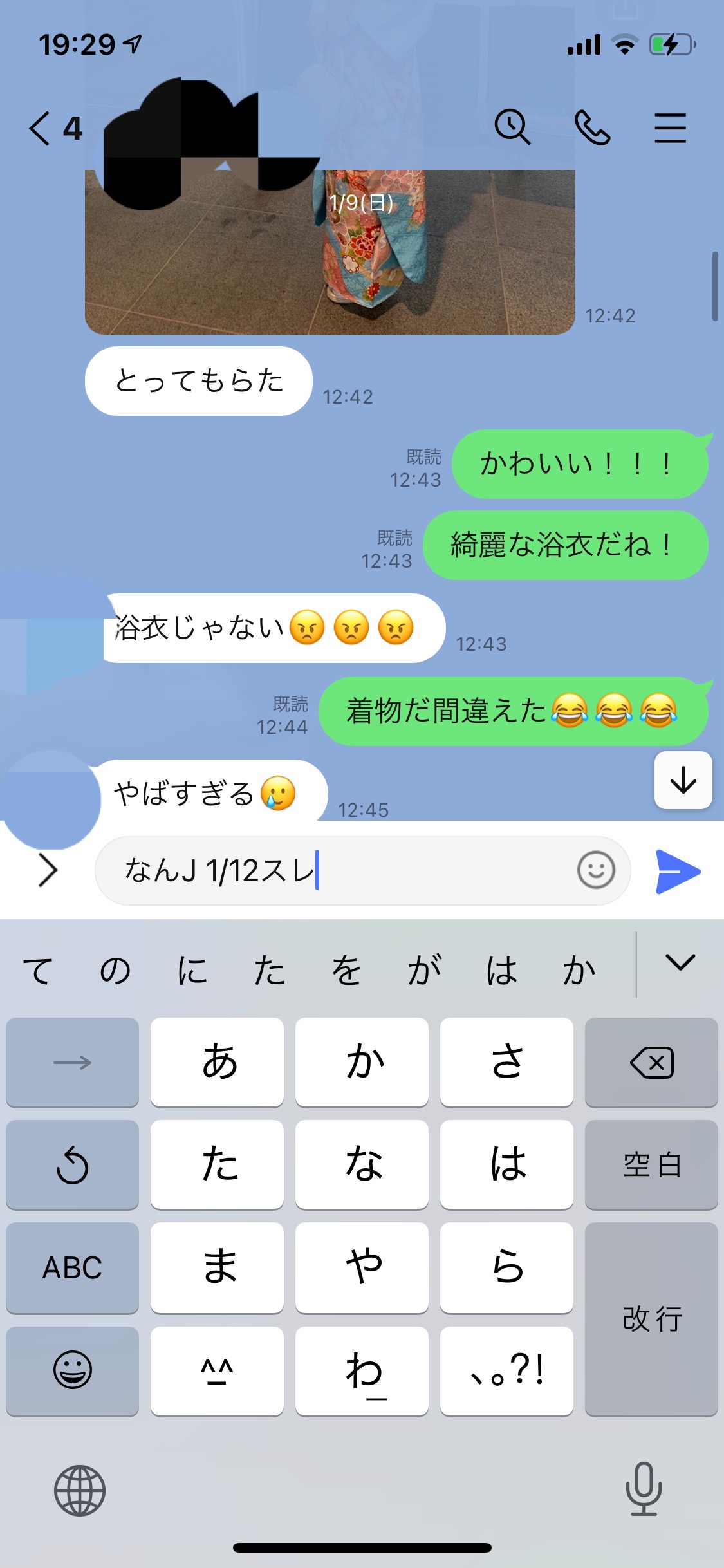Open the keyboard emoji key
The width and height of the screenshot is (724, 1568).
(x=72, y=1370)
